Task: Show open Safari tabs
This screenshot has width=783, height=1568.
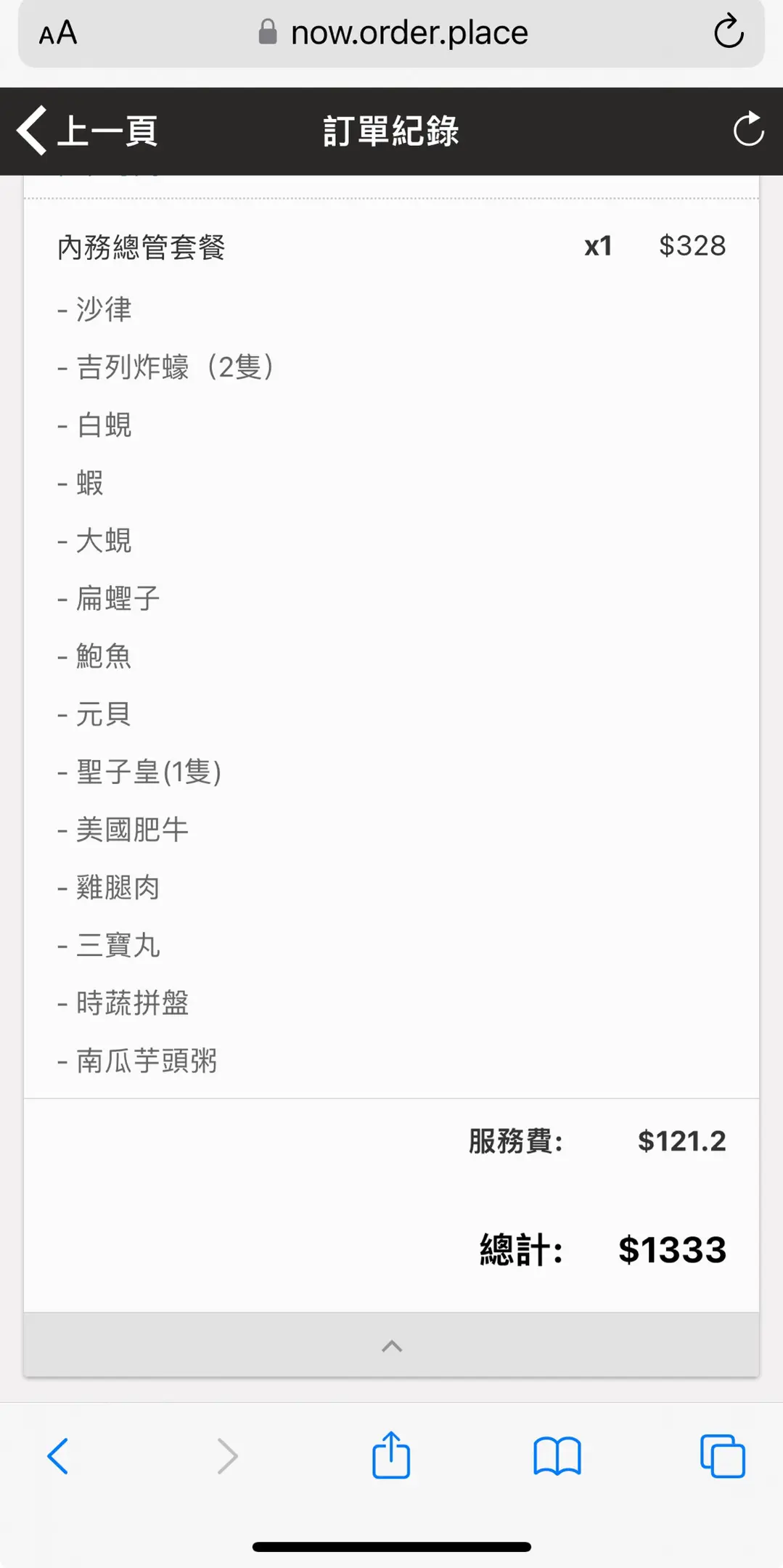Action: pos(722,1456)
